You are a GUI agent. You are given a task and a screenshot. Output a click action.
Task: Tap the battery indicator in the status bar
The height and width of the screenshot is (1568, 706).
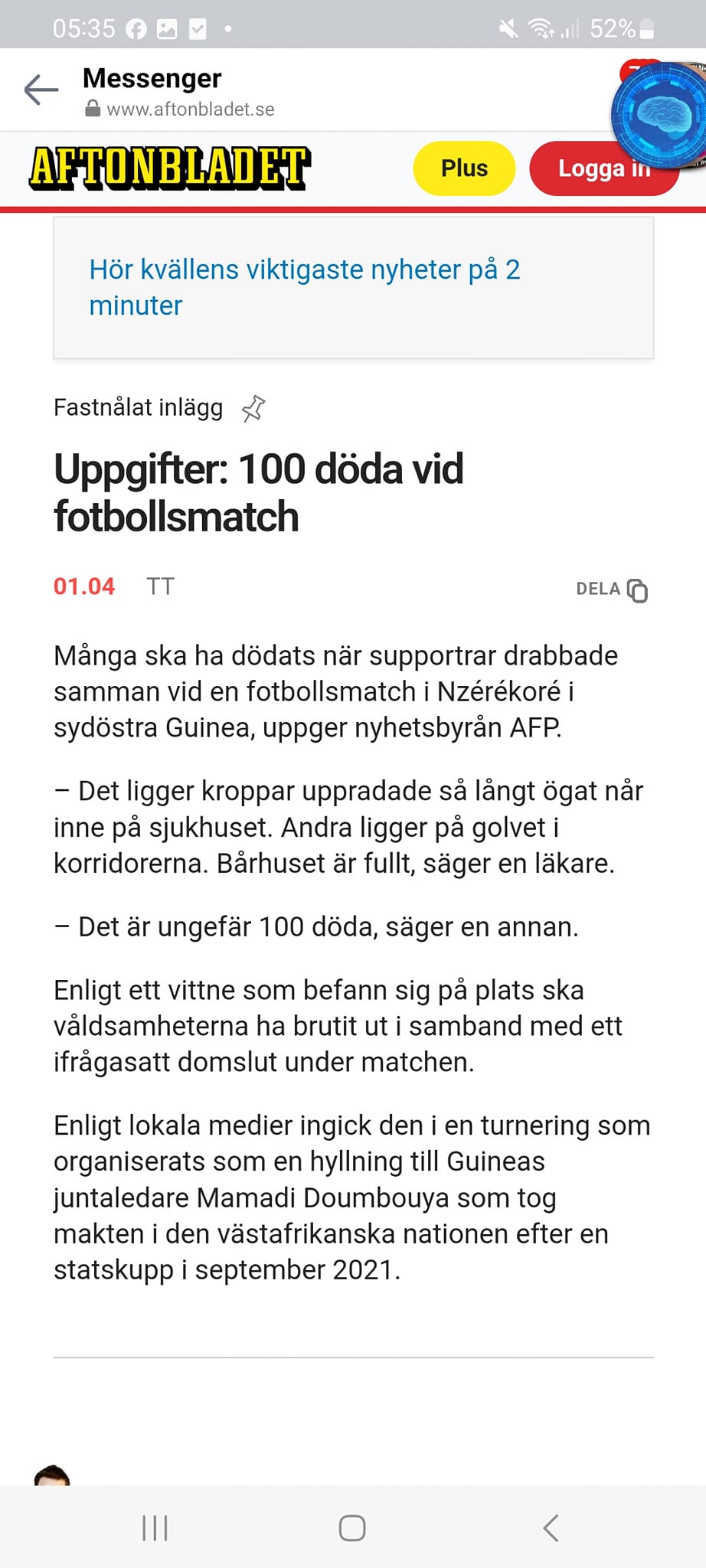pyautogui.click(x=646, y=28)
